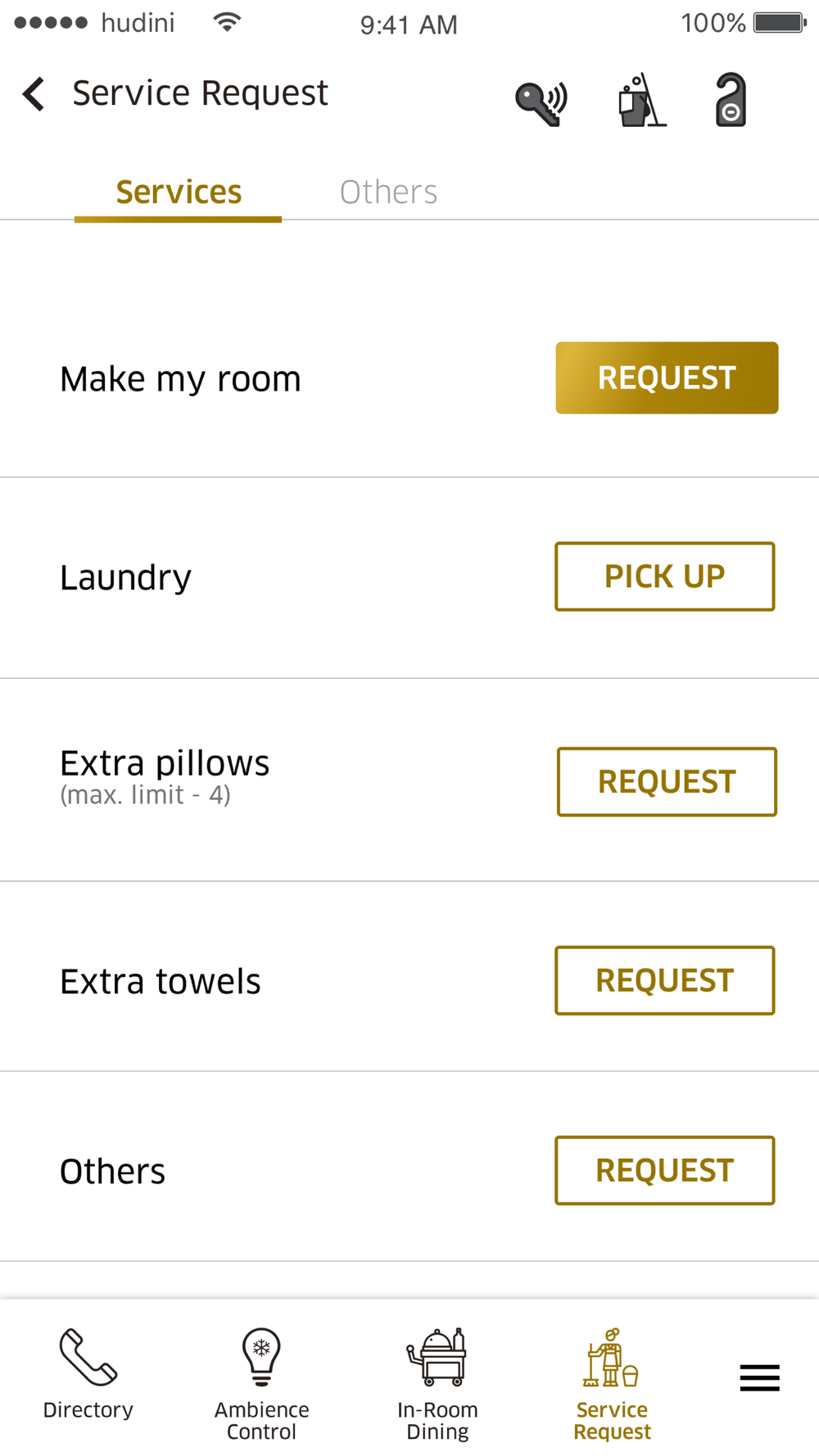The width and height of the screenshot is (819, 1456).
Task: Go back from Service Request
Action: point(34,94)
